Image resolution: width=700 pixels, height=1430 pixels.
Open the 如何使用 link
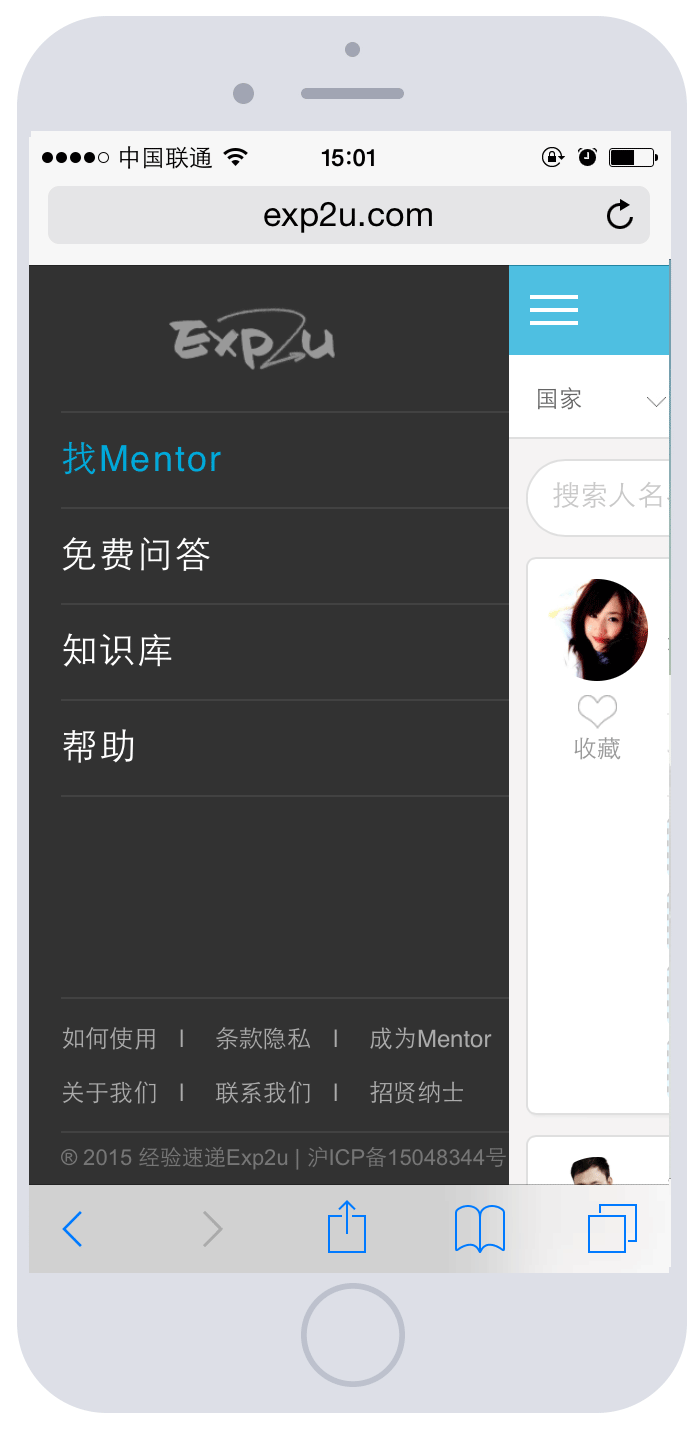tap(109, 1039)
